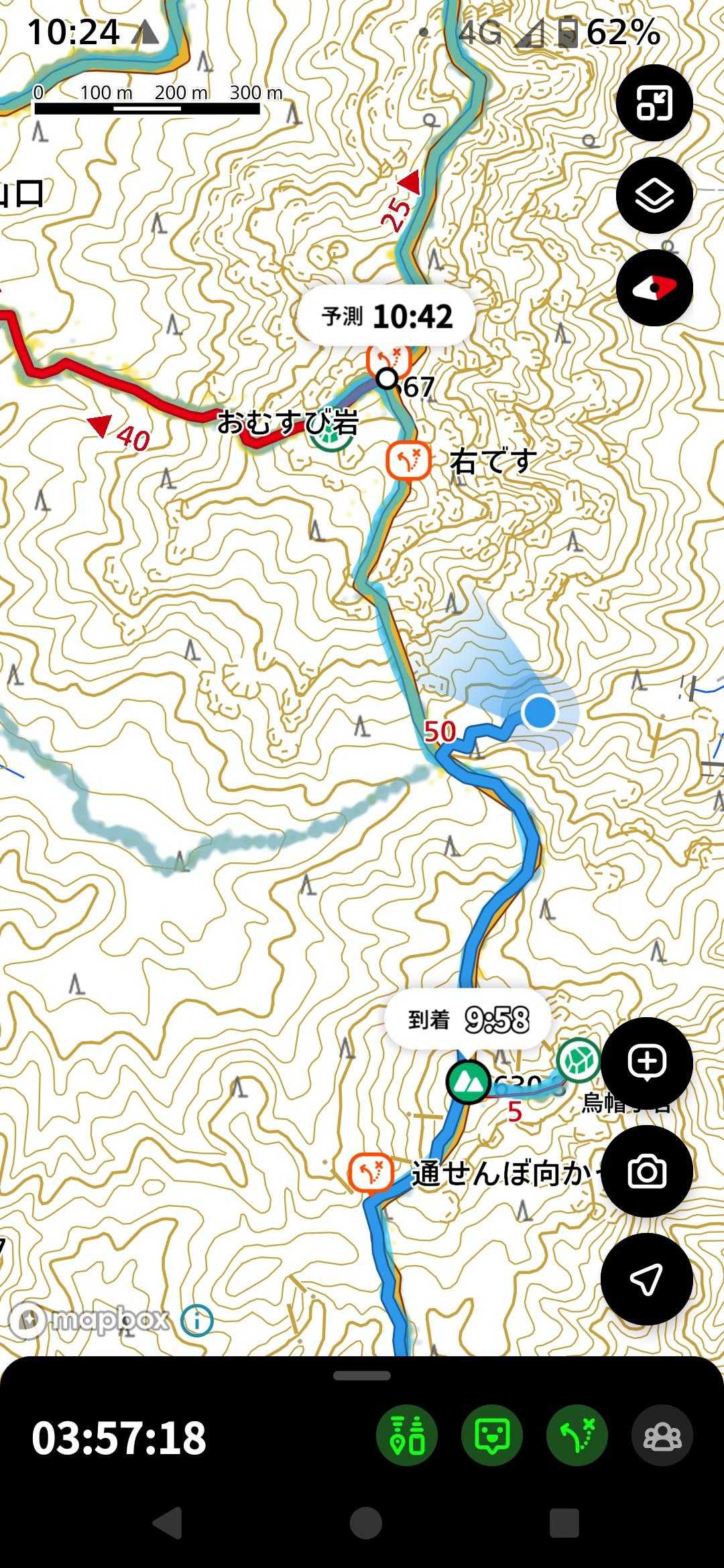This screenshot has width=724, height=1568.
Task: Expand the bottom activity panel handle
Action: (362, 1376)
